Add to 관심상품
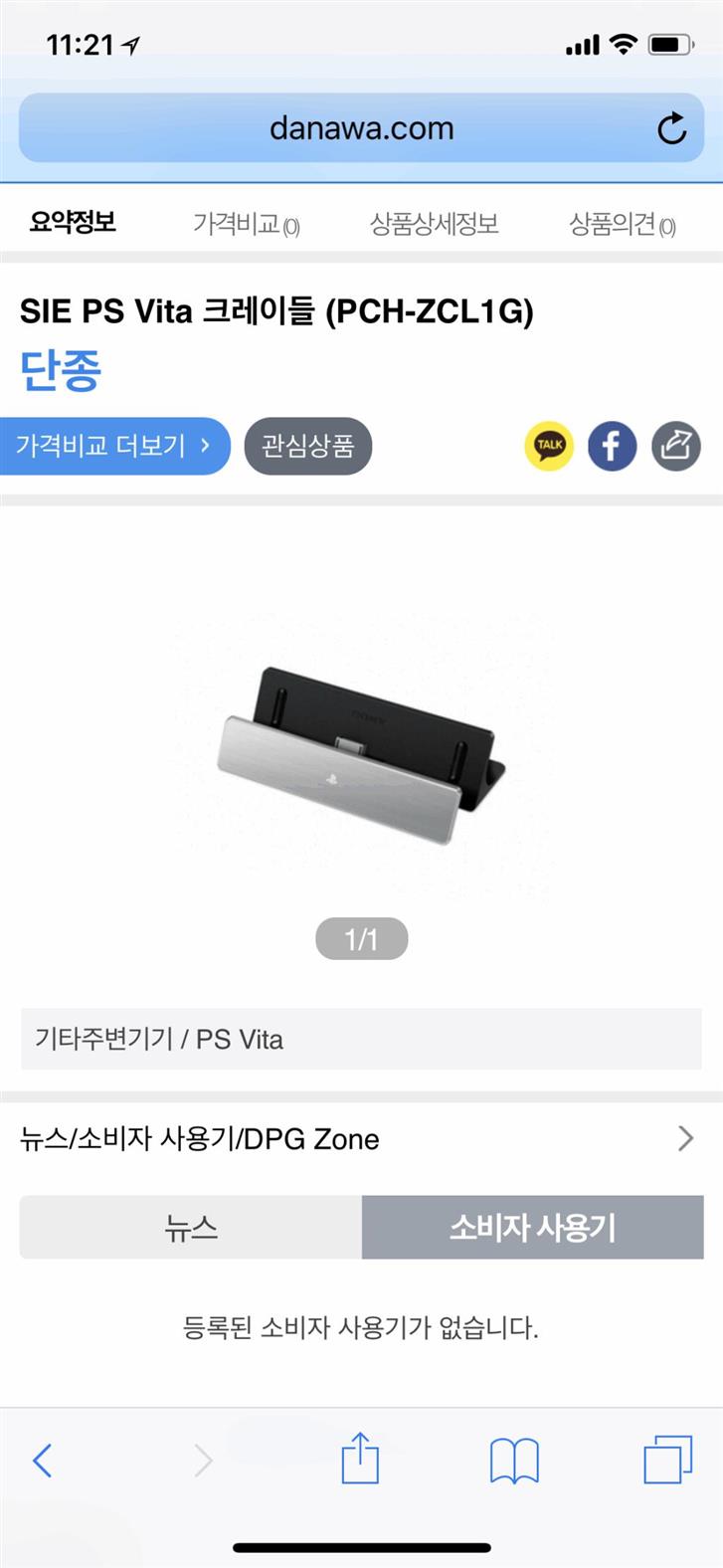Screen dimensions: 723x1568 point(307,445)
